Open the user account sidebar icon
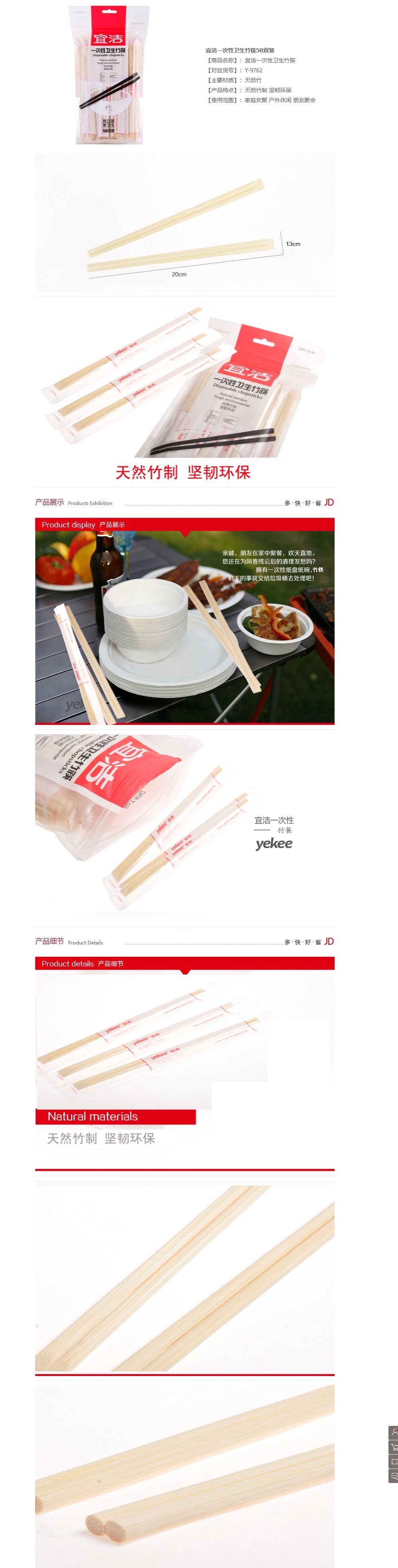Screen dimensions: 398x1568 394,1432
